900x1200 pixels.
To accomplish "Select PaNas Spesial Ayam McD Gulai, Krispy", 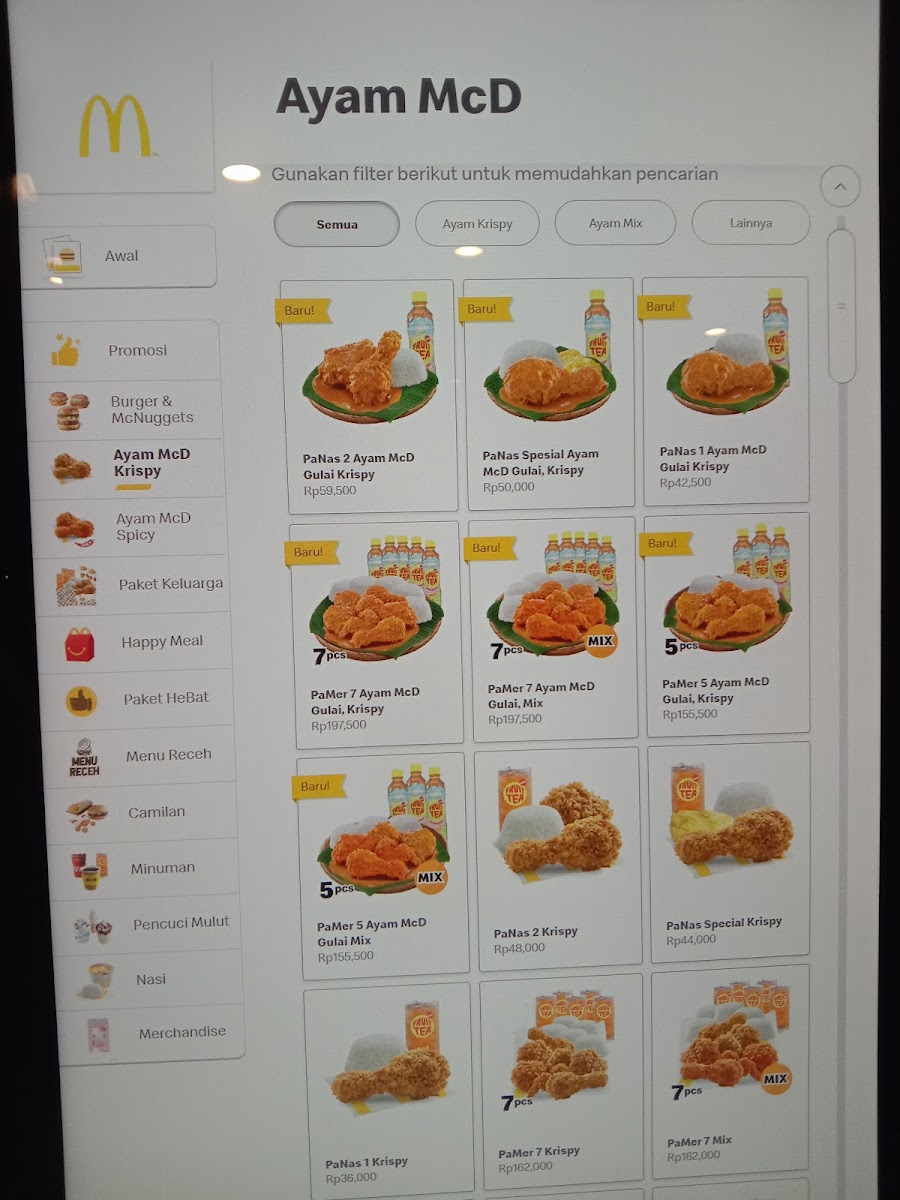I will click(549, 393).
